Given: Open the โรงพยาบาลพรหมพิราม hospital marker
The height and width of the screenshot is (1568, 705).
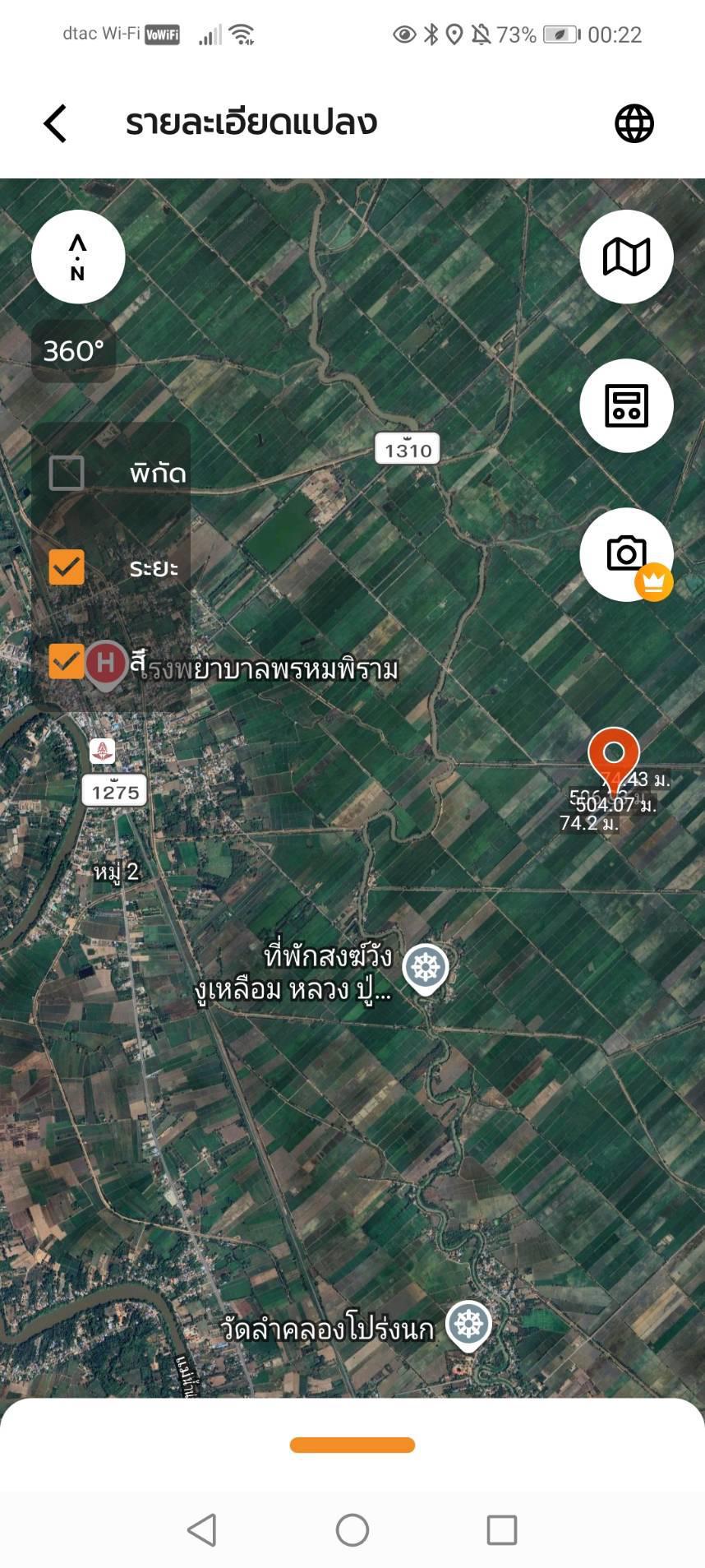Looking at the screenshot, I should pos(106,663).
